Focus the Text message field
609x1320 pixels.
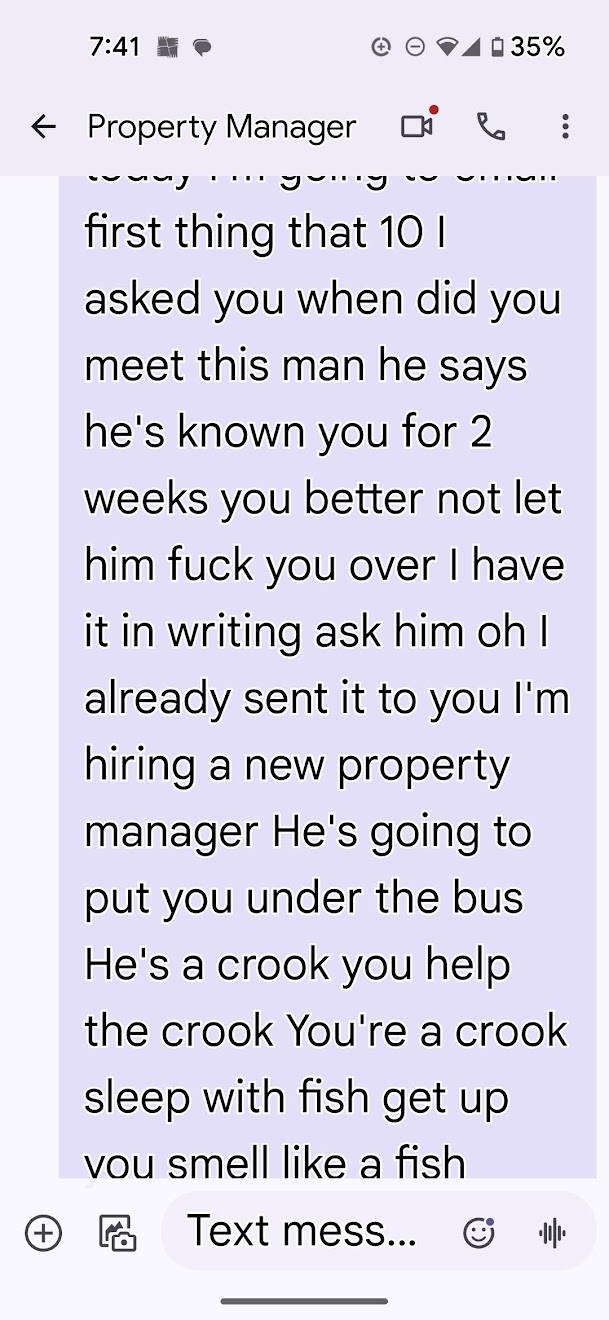(302, 1231)
